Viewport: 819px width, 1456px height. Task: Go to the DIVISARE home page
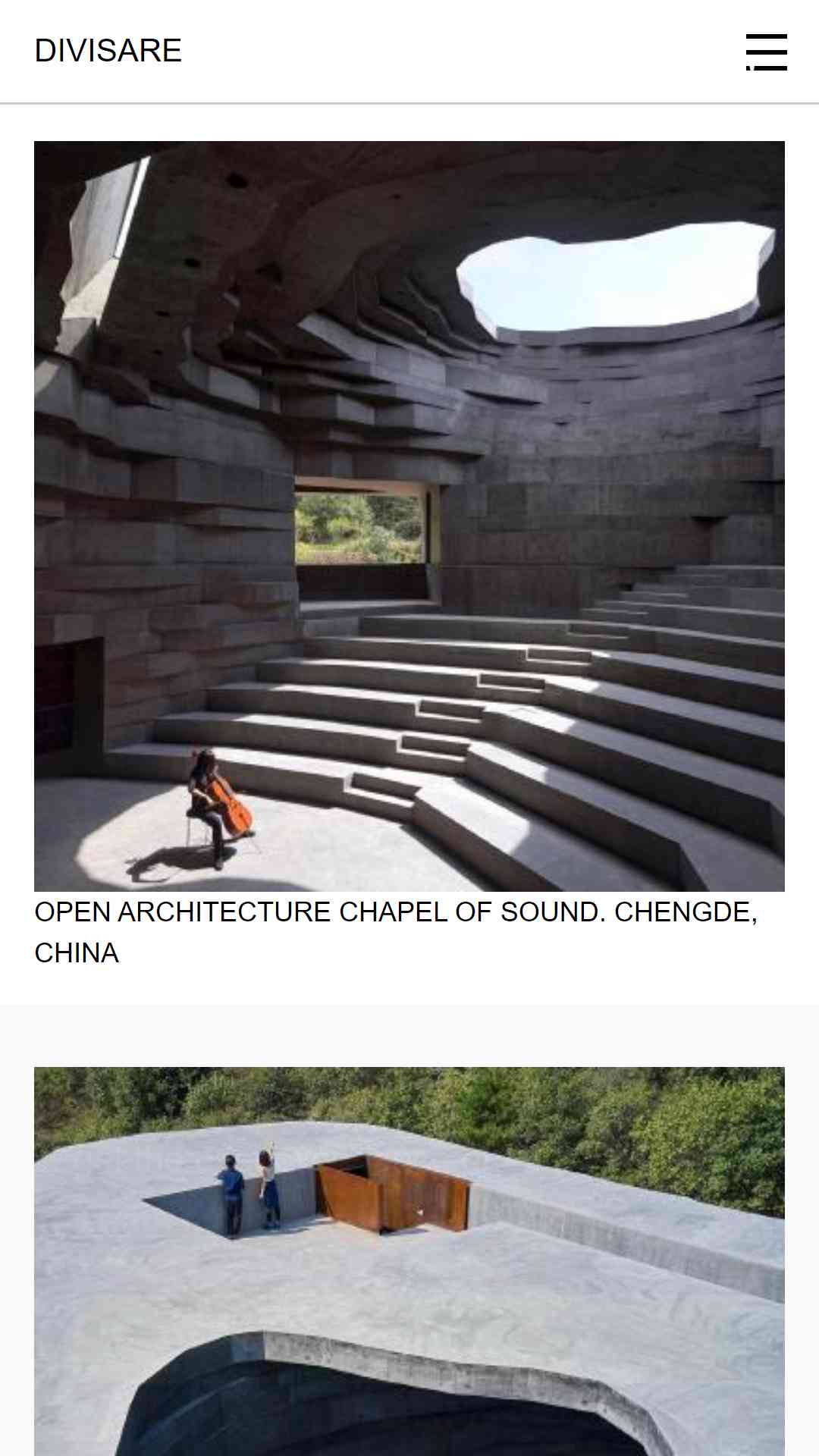[108, 51]
